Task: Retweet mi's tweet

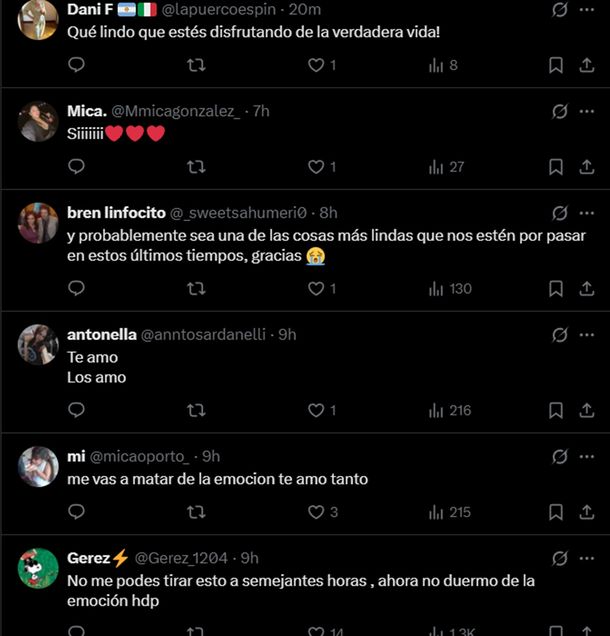Action: tap(197, 512)
